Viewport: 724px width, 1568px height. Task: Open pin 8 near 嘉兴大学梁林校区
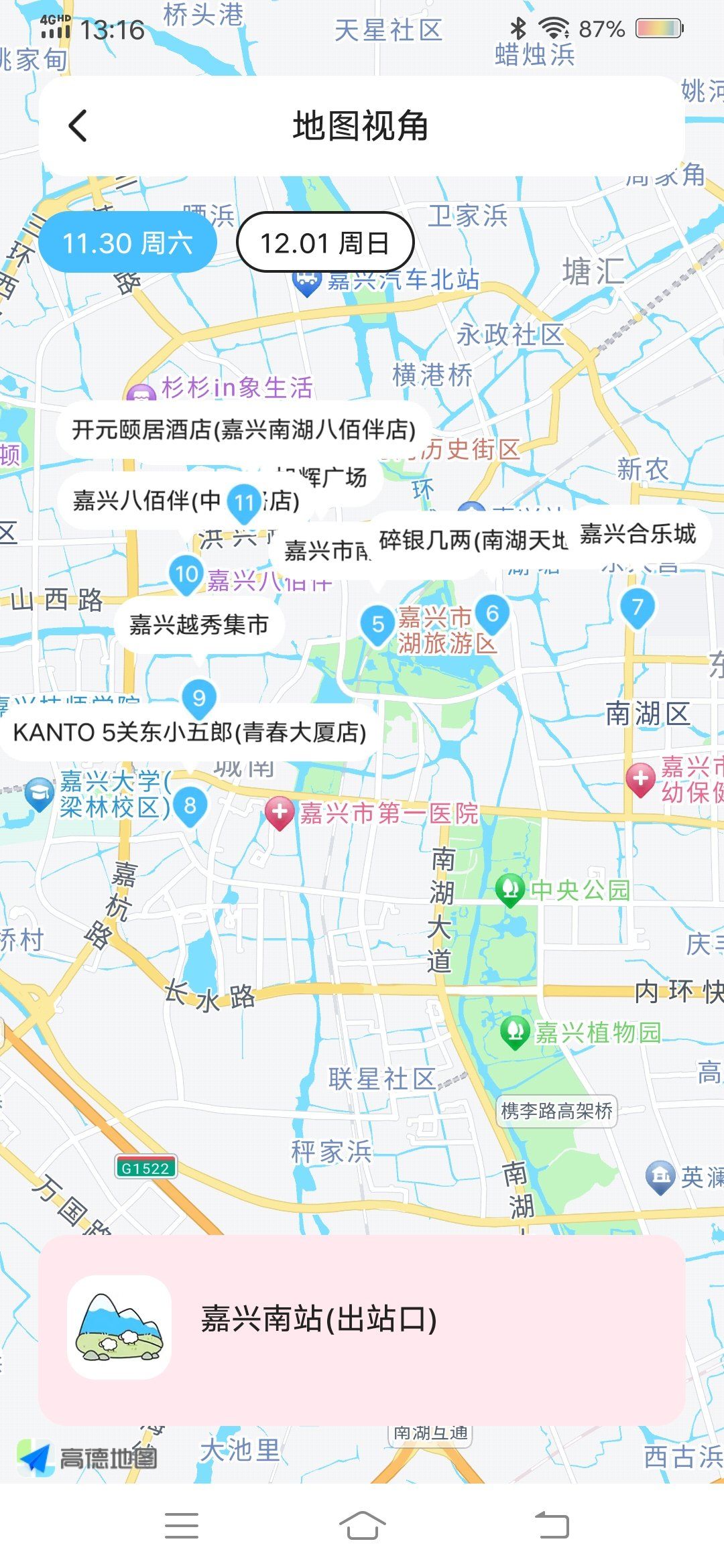pos(190,806)
